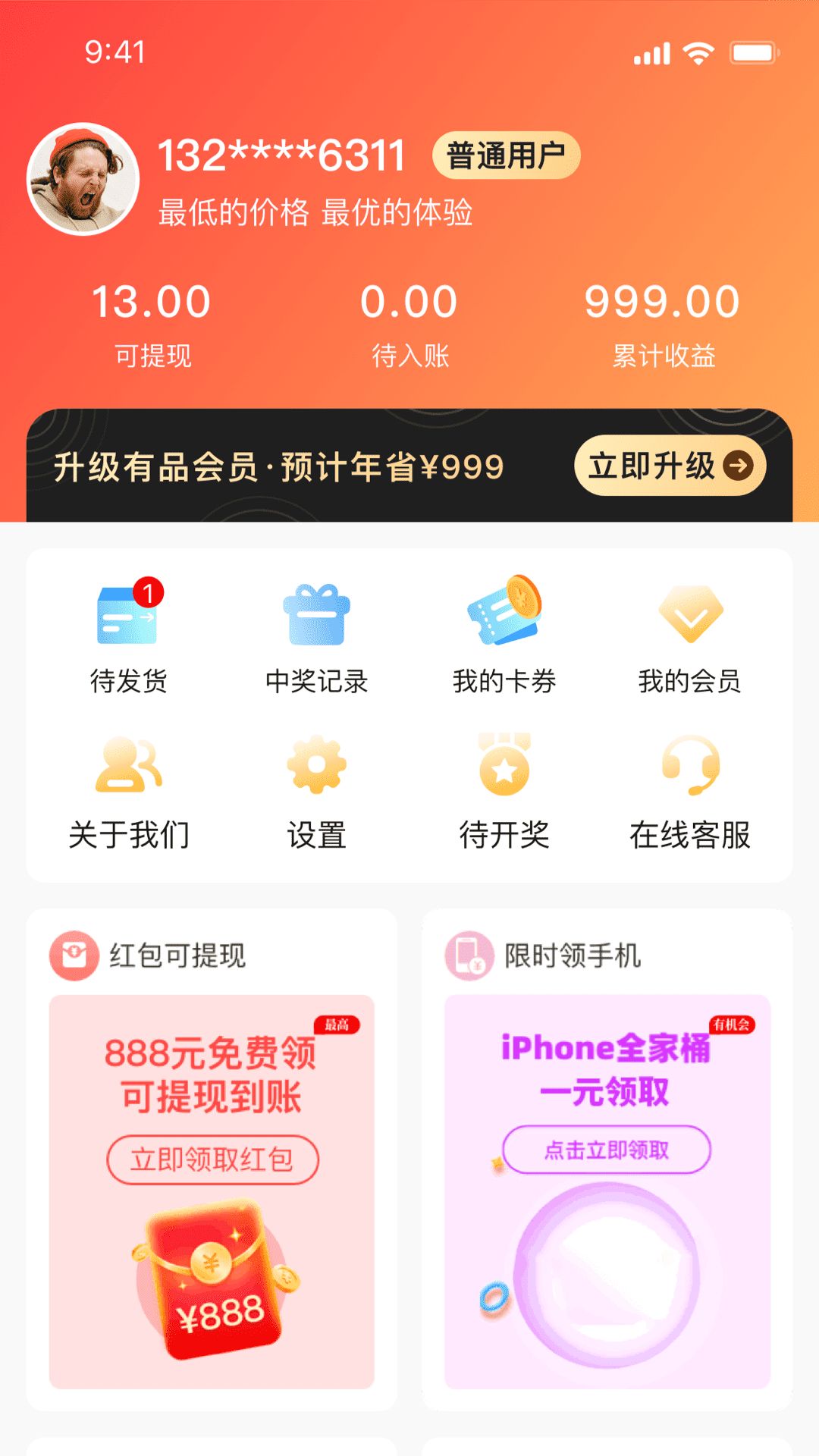The height and width of the screenshot is (1456, 819).
Task: Tap the 普通用户 user level badge
Action: pos(508,153)
